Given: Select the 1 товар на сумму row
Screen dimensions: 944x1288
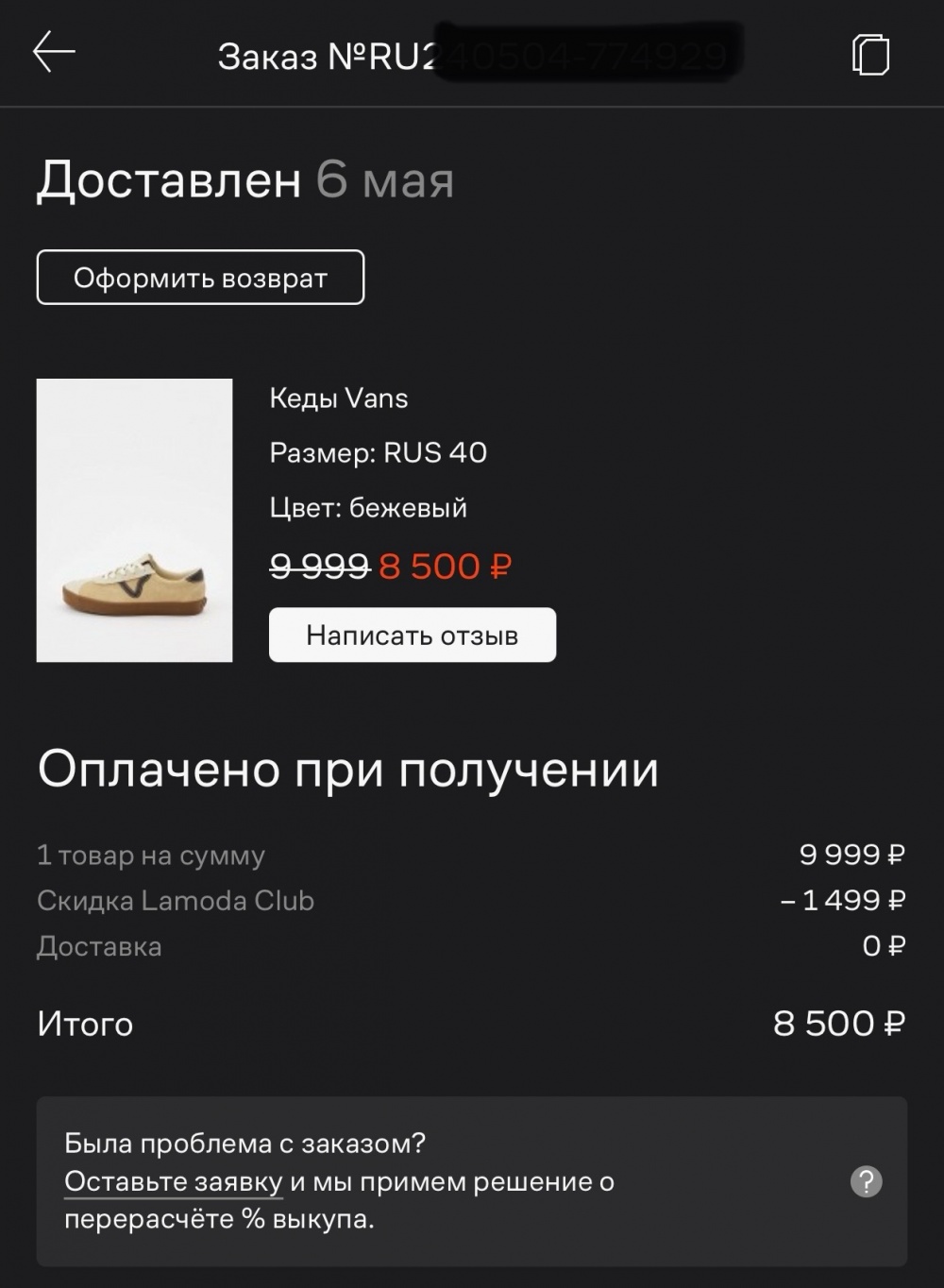Looking at the screenshot, I should tap(149, 855).
